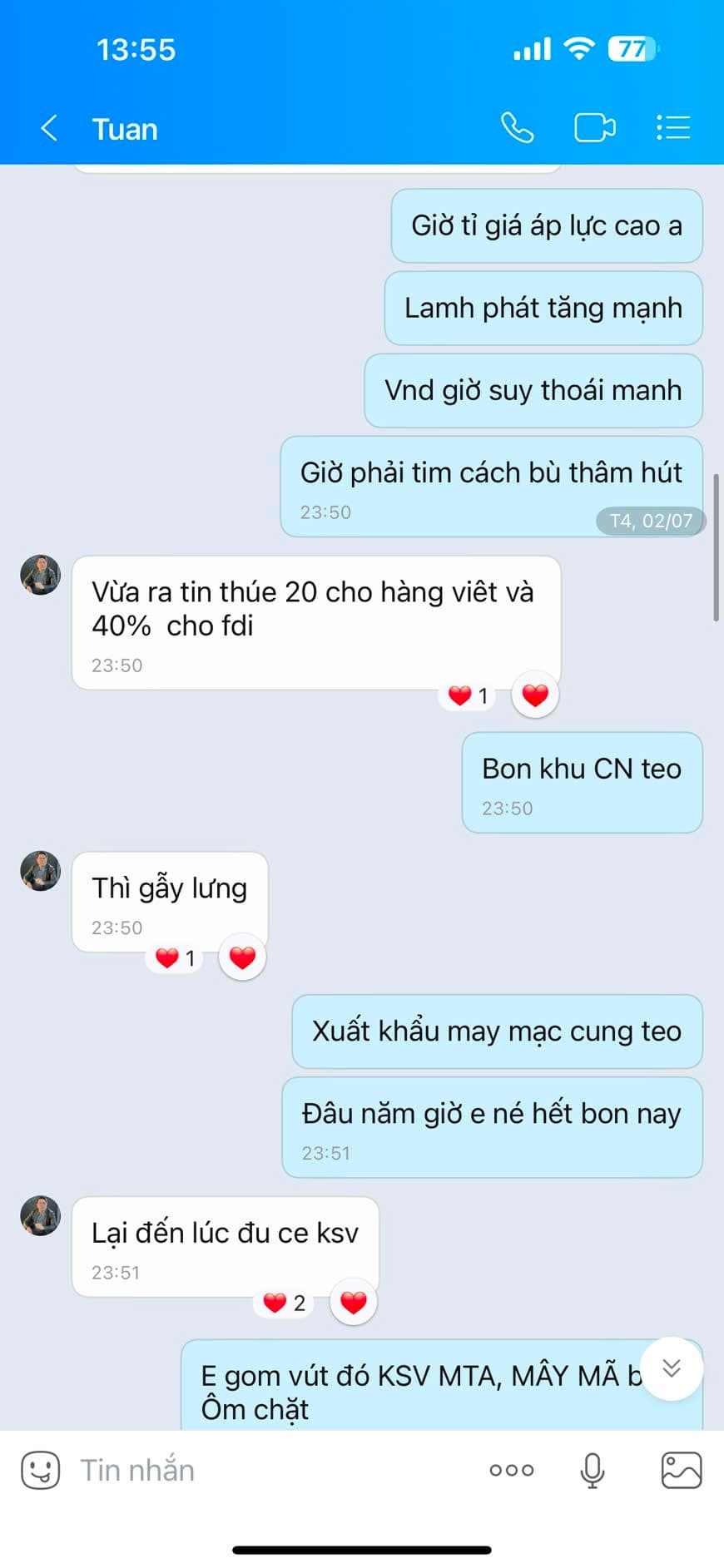724x1568 pixels.
Task: View the reaction count on 'Thì gẫy lưng'
Action: [175, 958]
